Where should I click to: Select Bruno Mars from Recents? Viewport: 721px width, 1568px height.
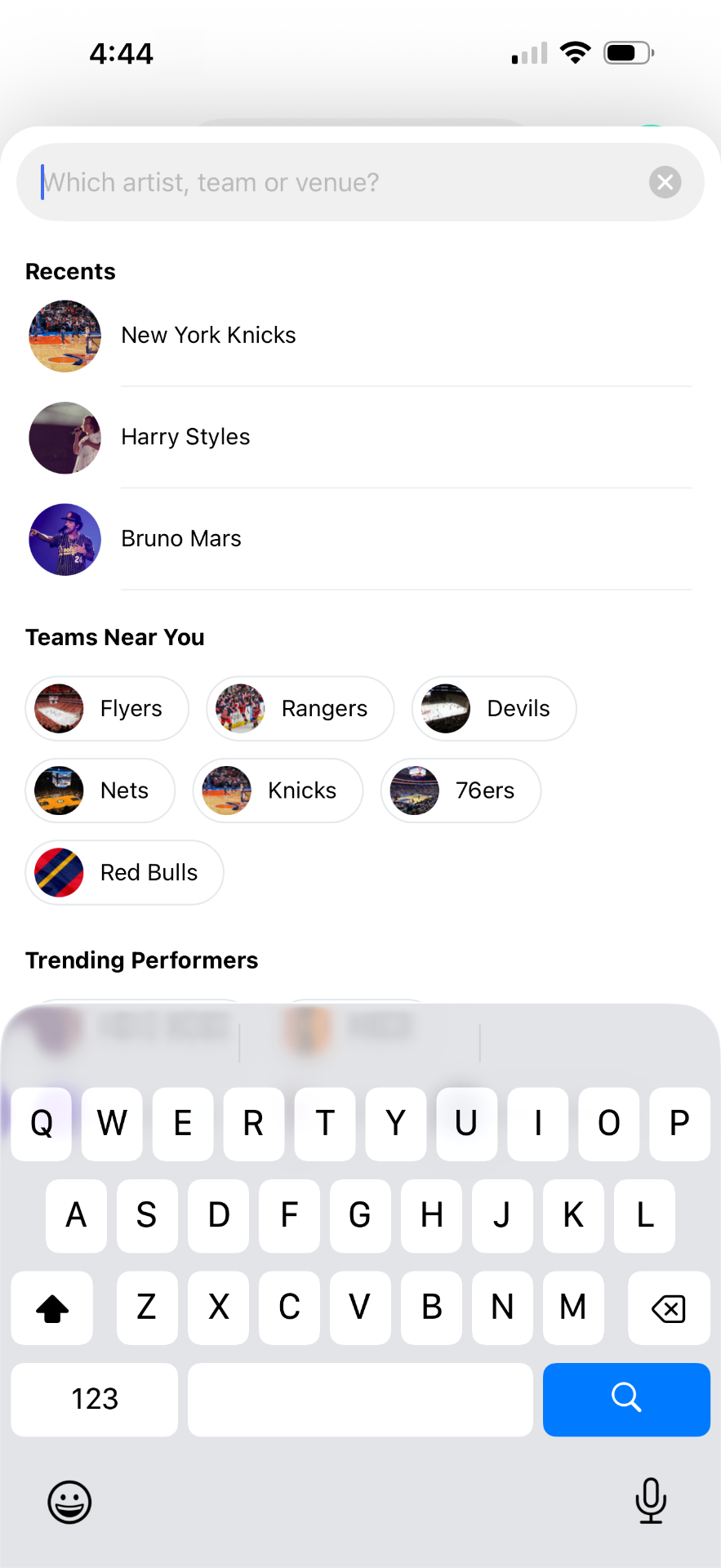181,539
